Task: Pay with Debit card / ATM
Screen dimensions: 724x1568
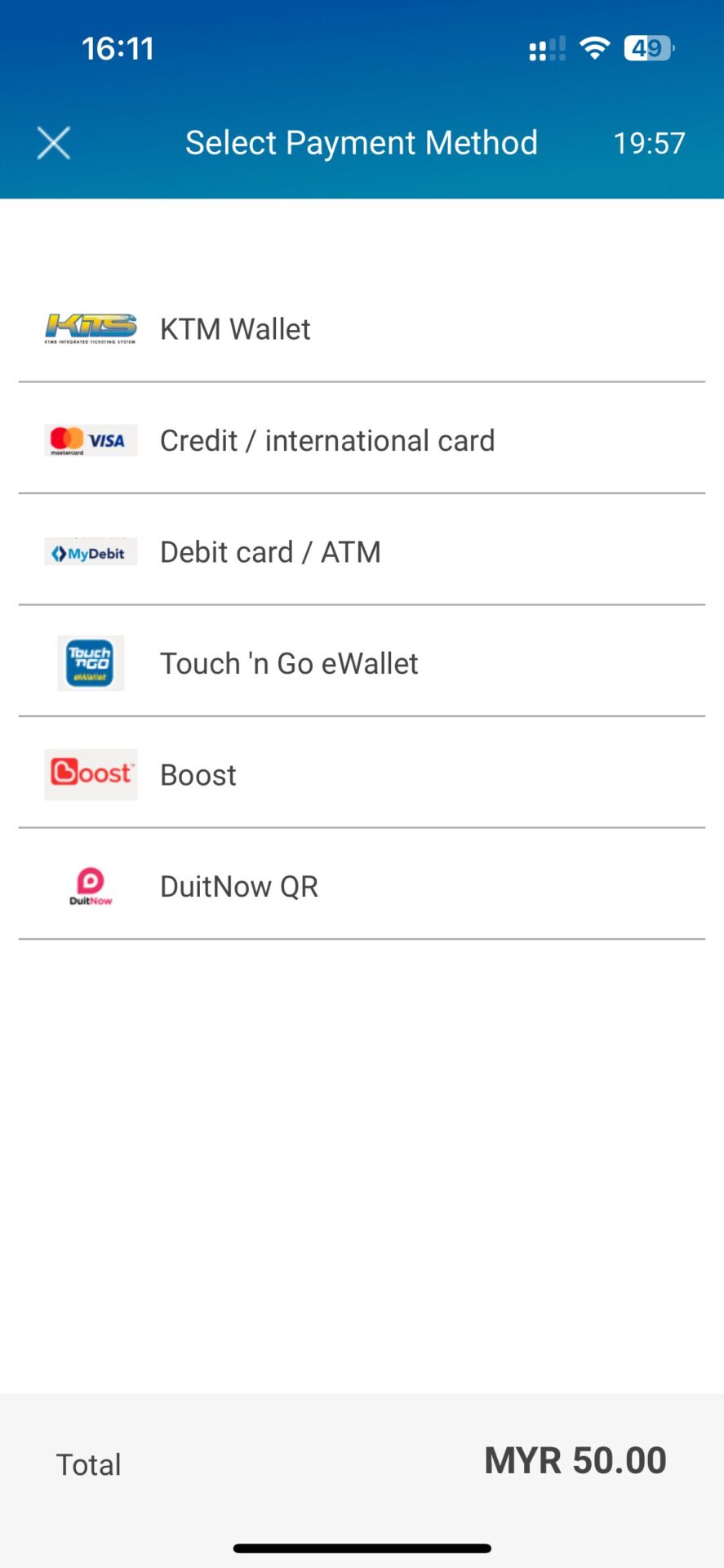Action: coord(362,551)
